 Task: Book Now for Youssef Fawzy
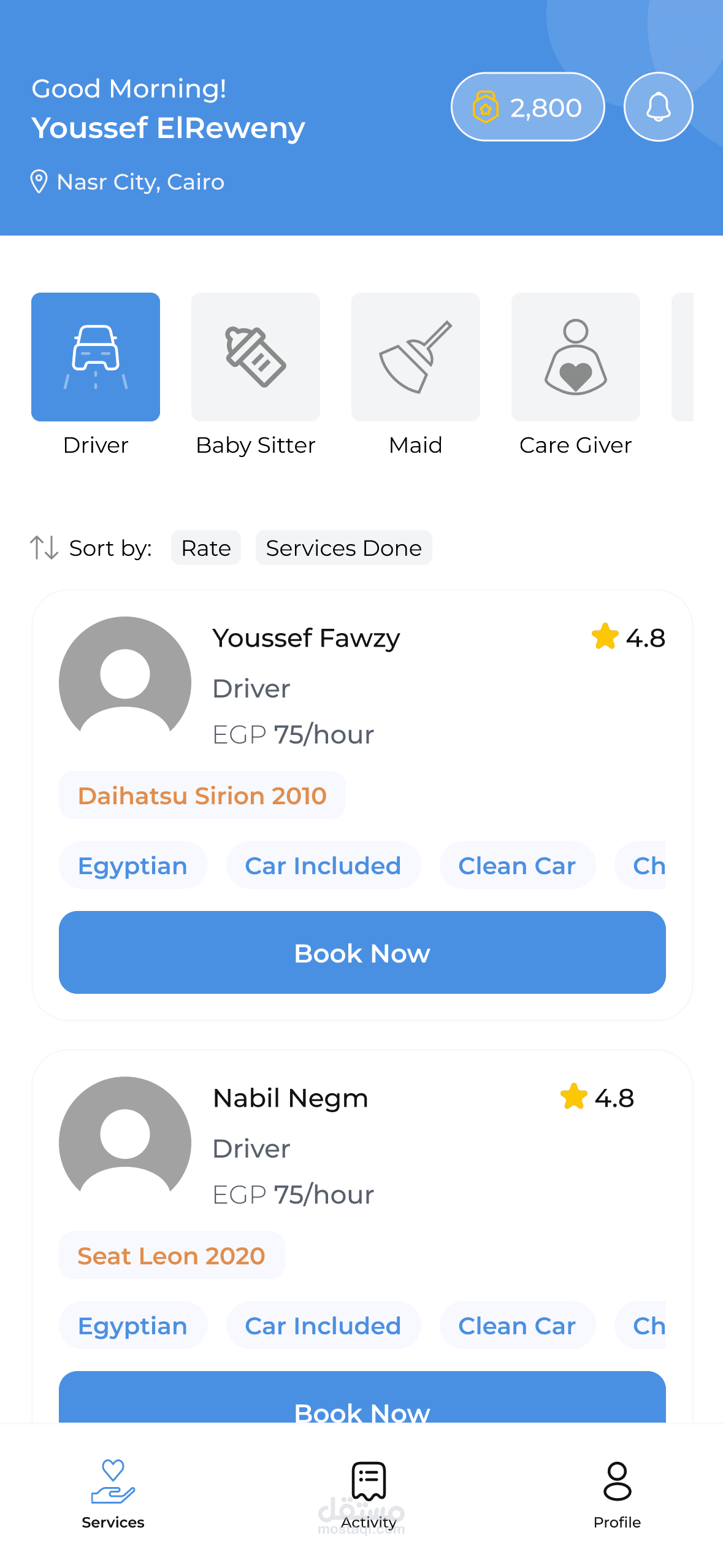click(x=362, y=953)
